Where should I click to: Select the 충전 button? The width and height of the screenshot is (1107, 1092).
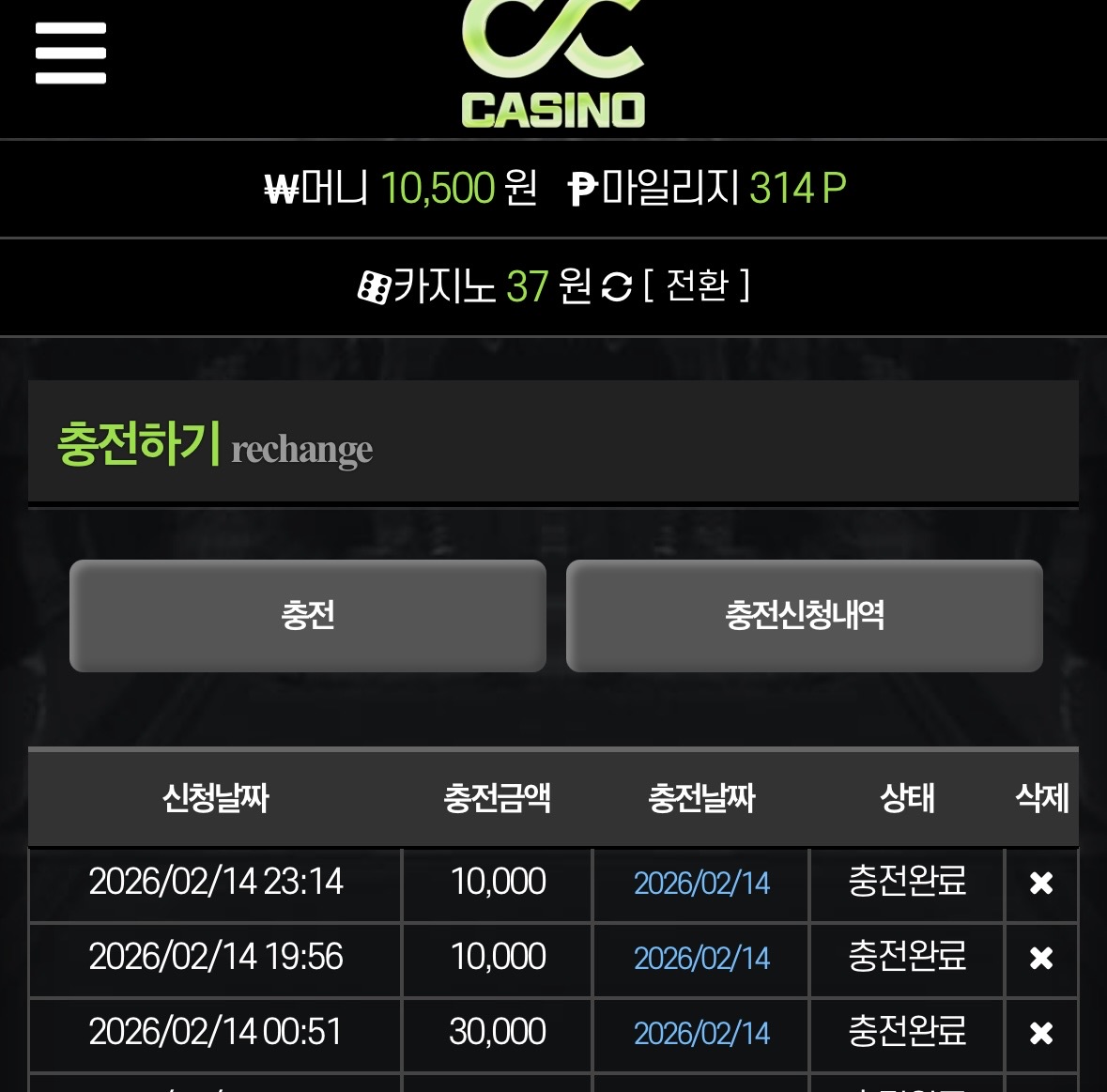click(308, 616)
